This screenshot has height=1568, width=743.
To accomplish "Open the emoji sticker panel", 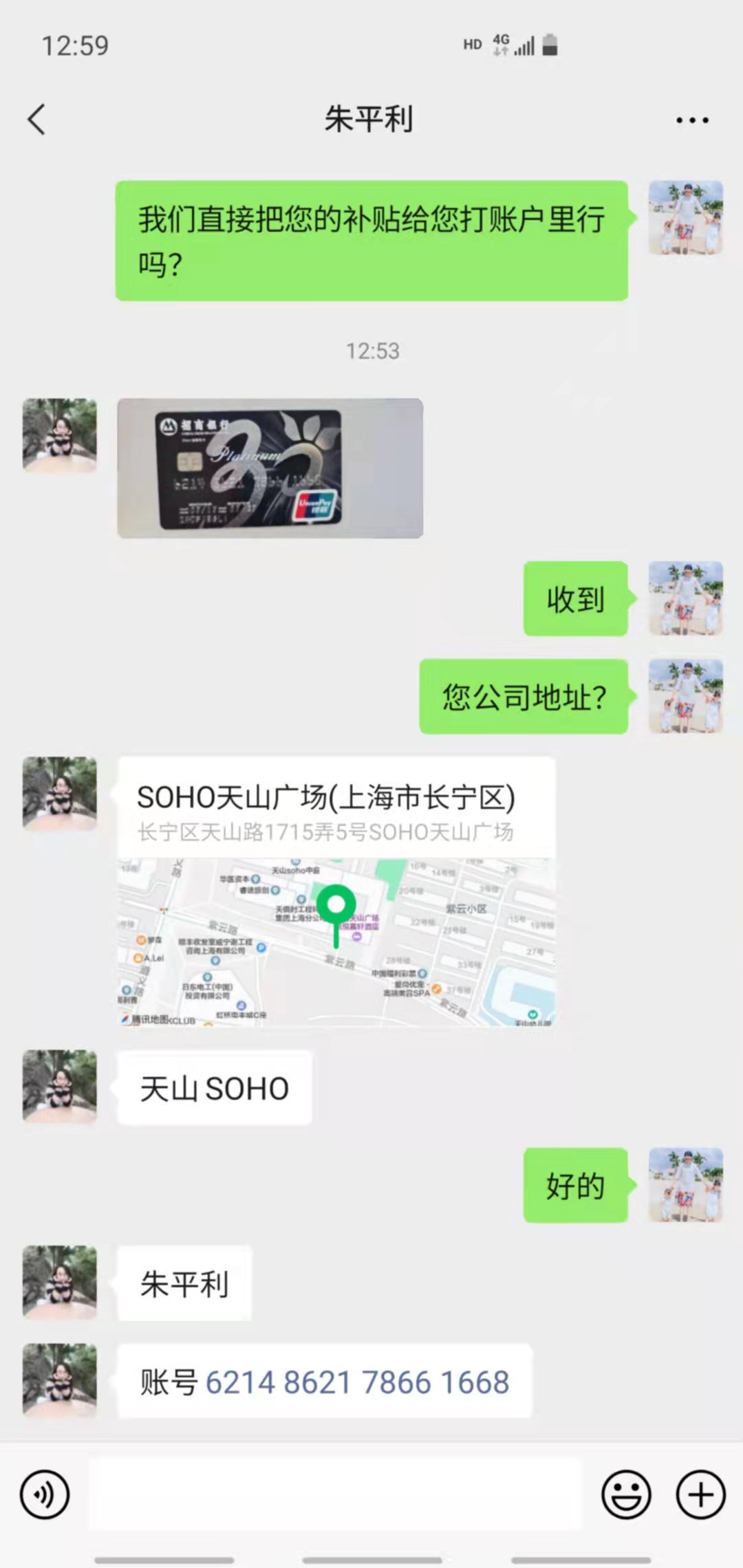I will (625, 1494).
